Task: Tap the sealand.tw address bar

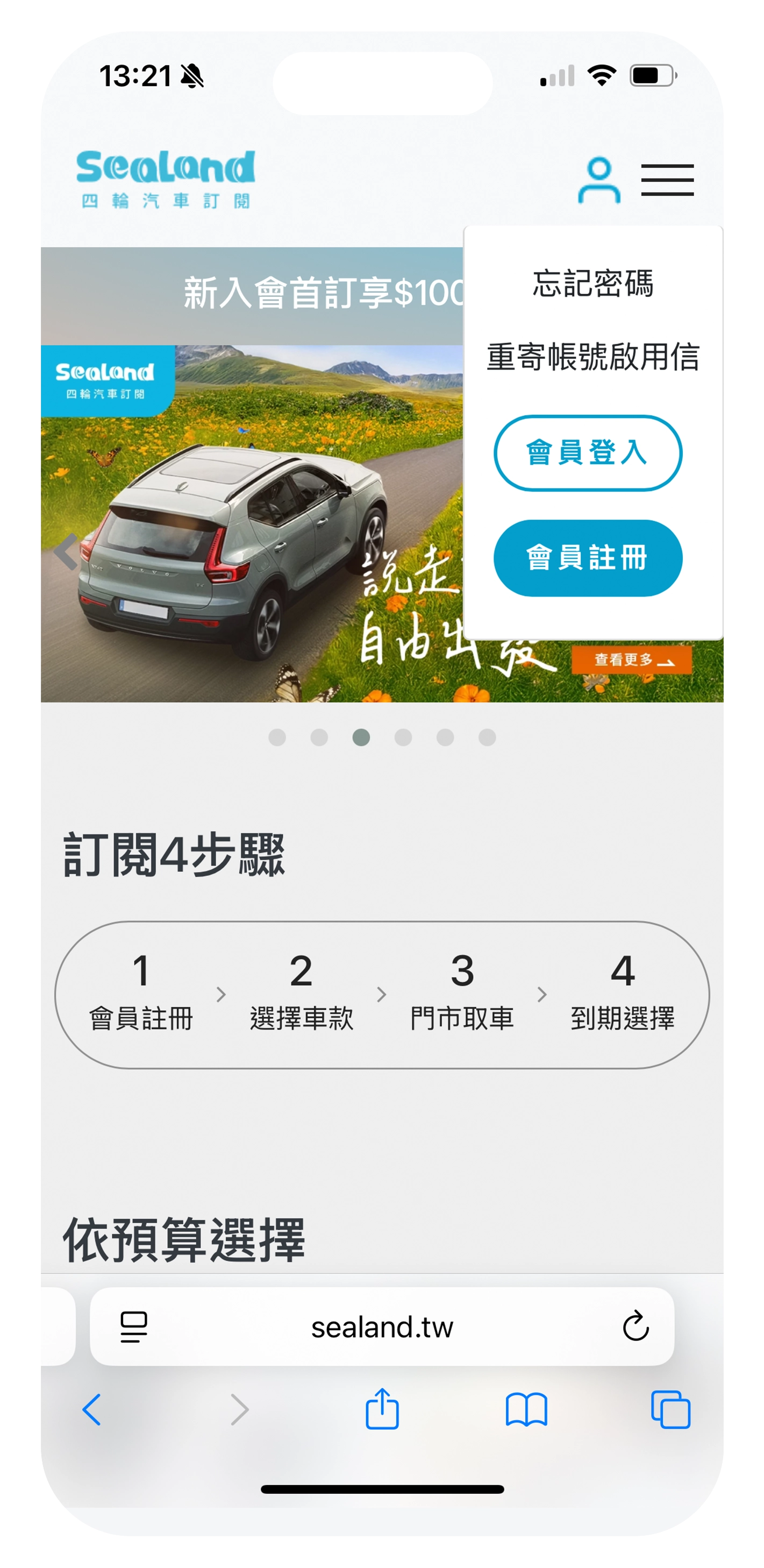Action: coord(382,1328)
